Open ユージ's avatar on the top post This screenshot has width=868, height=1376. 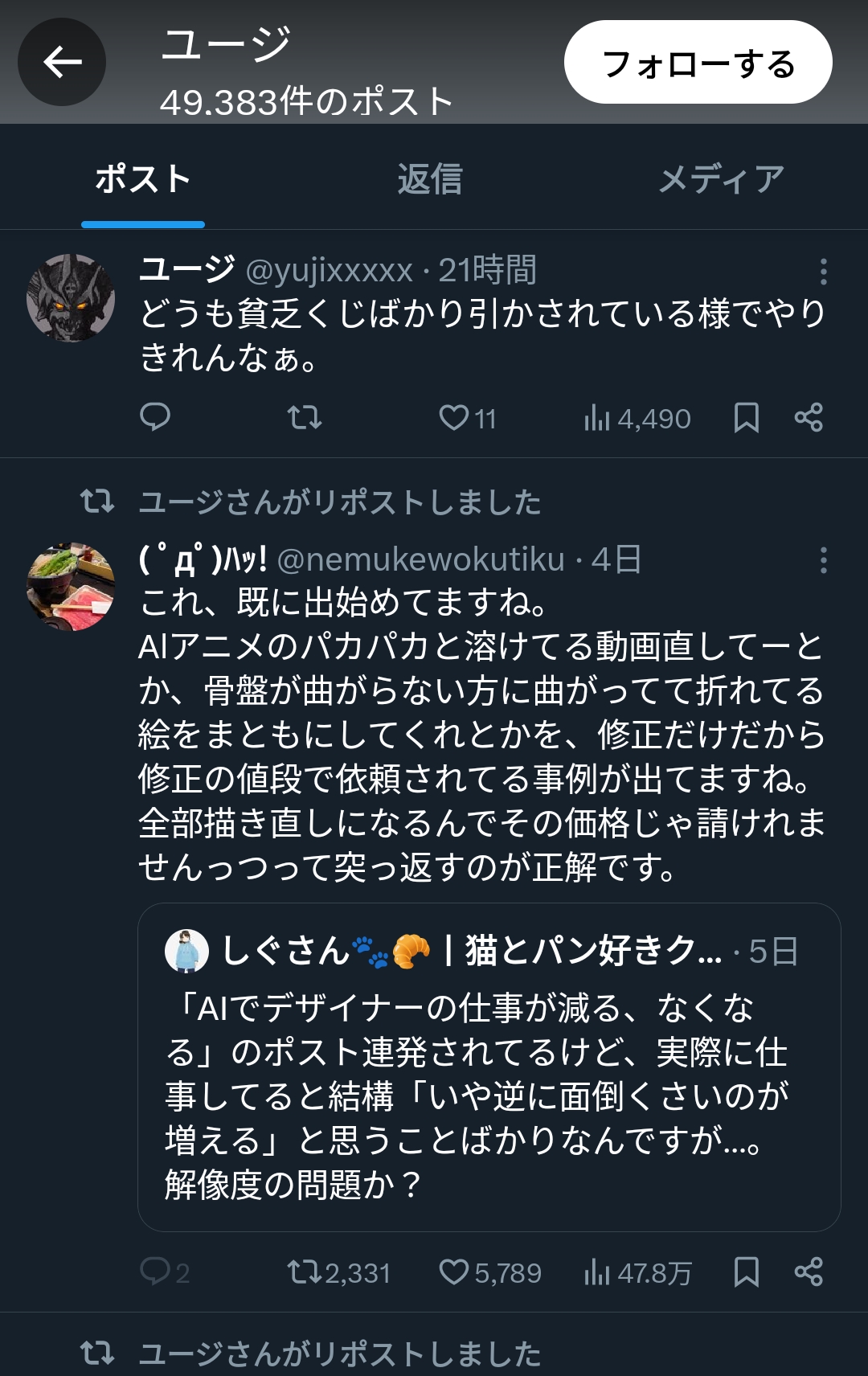(x=71, y=298)
